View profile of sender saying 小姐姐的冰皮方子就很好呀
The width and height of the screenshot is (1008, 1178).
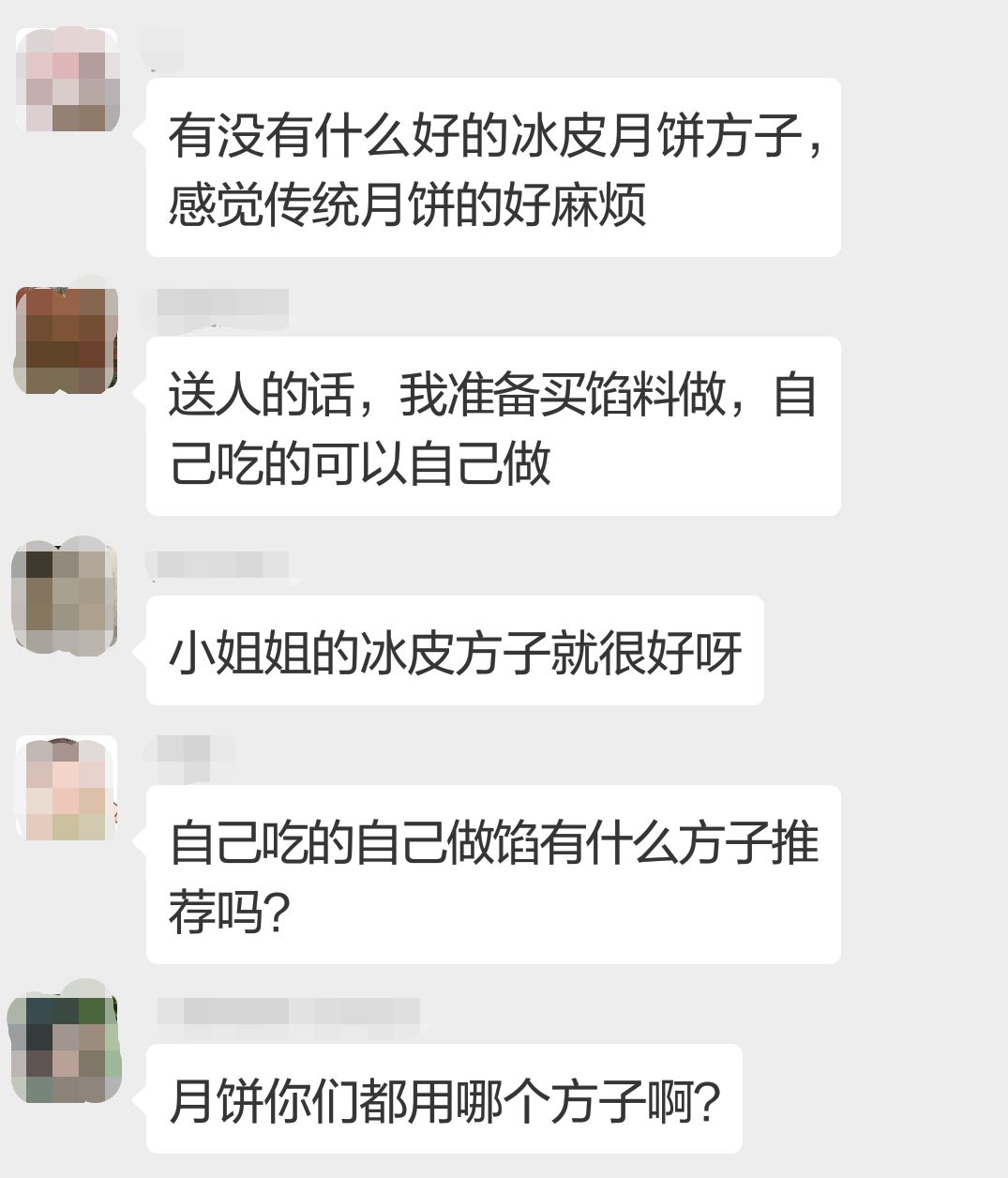(x=65, y=597)
